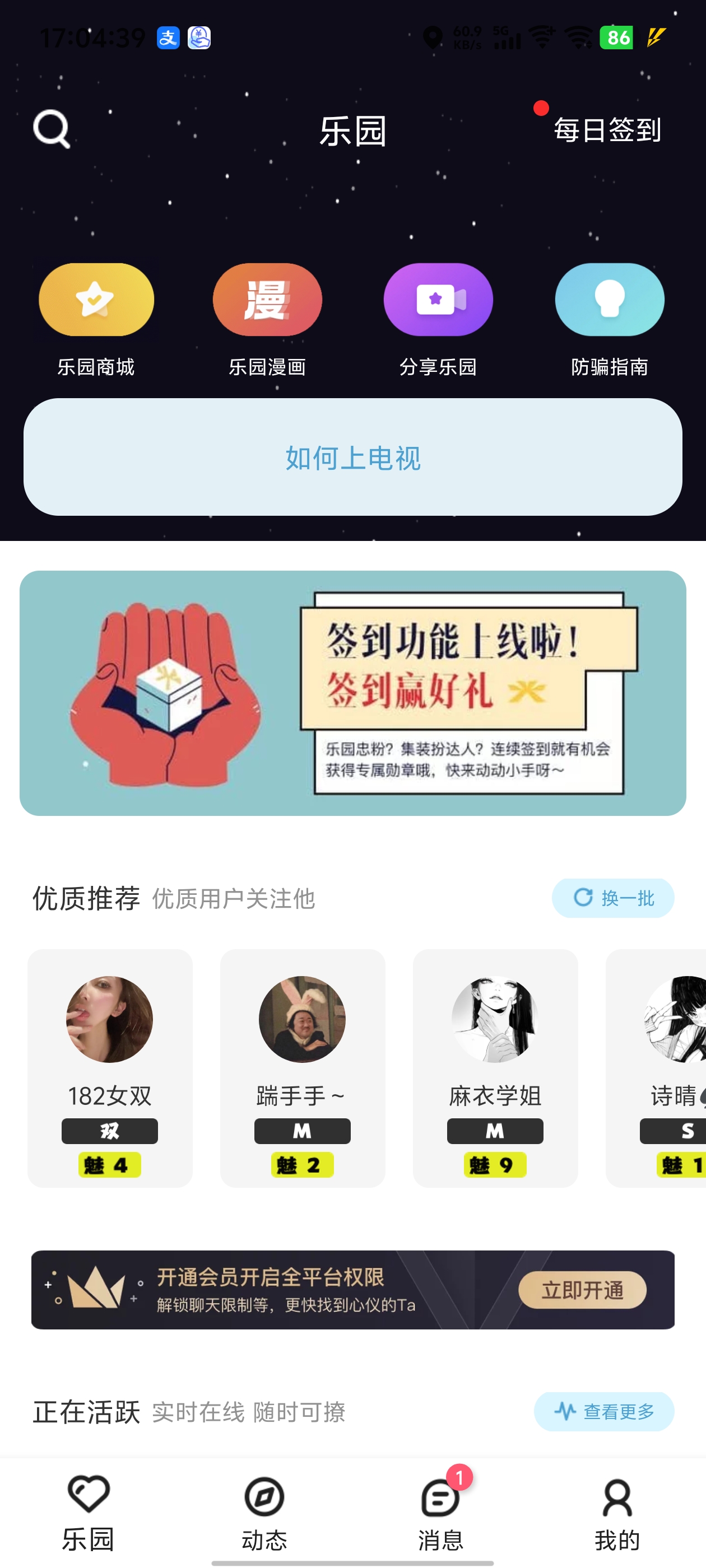Screen dimensions: 706x1568
Task: Open profile card of 182女双
Action: [110, 1067]
